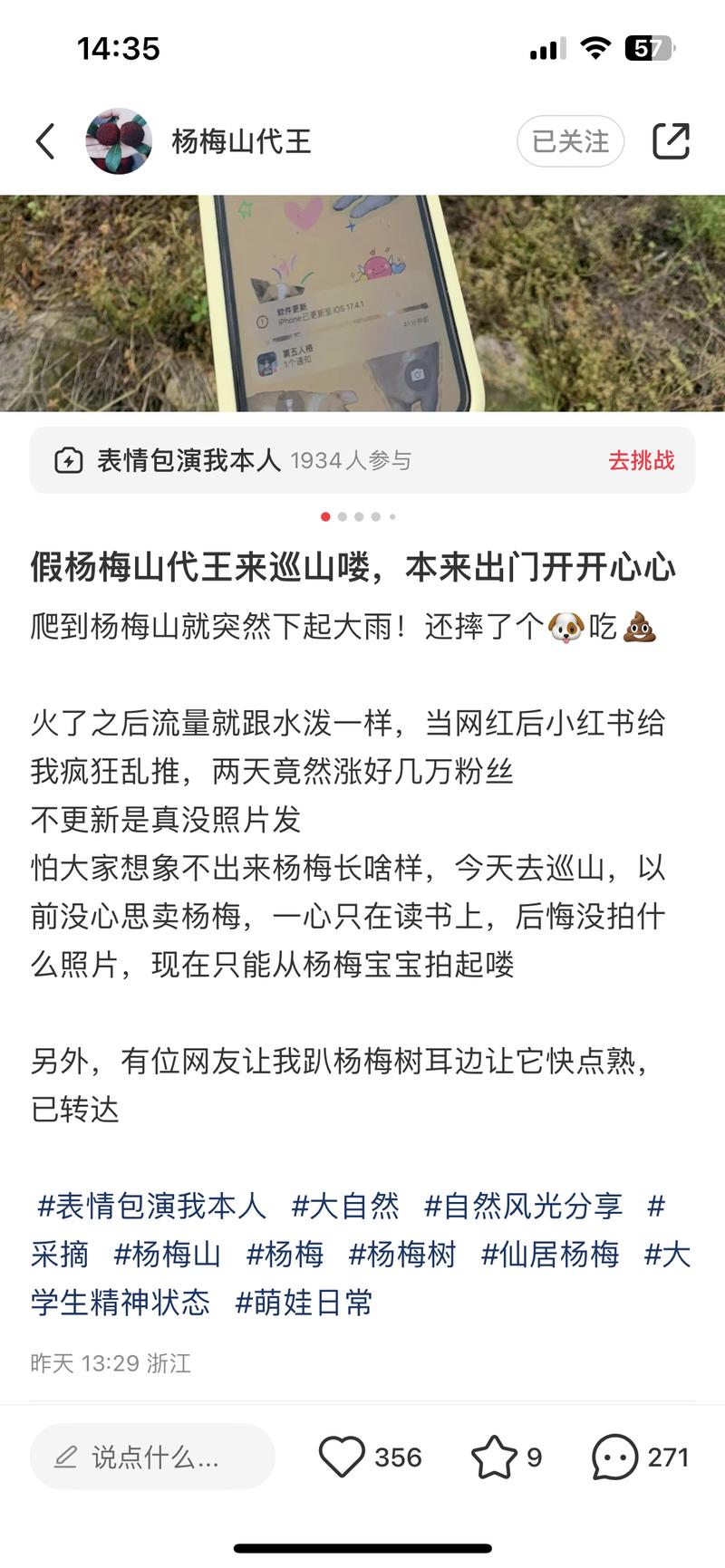Tap the 已关注 following button
The width and height of the screenshot is (725, 1568).
(x=570, y=141)
